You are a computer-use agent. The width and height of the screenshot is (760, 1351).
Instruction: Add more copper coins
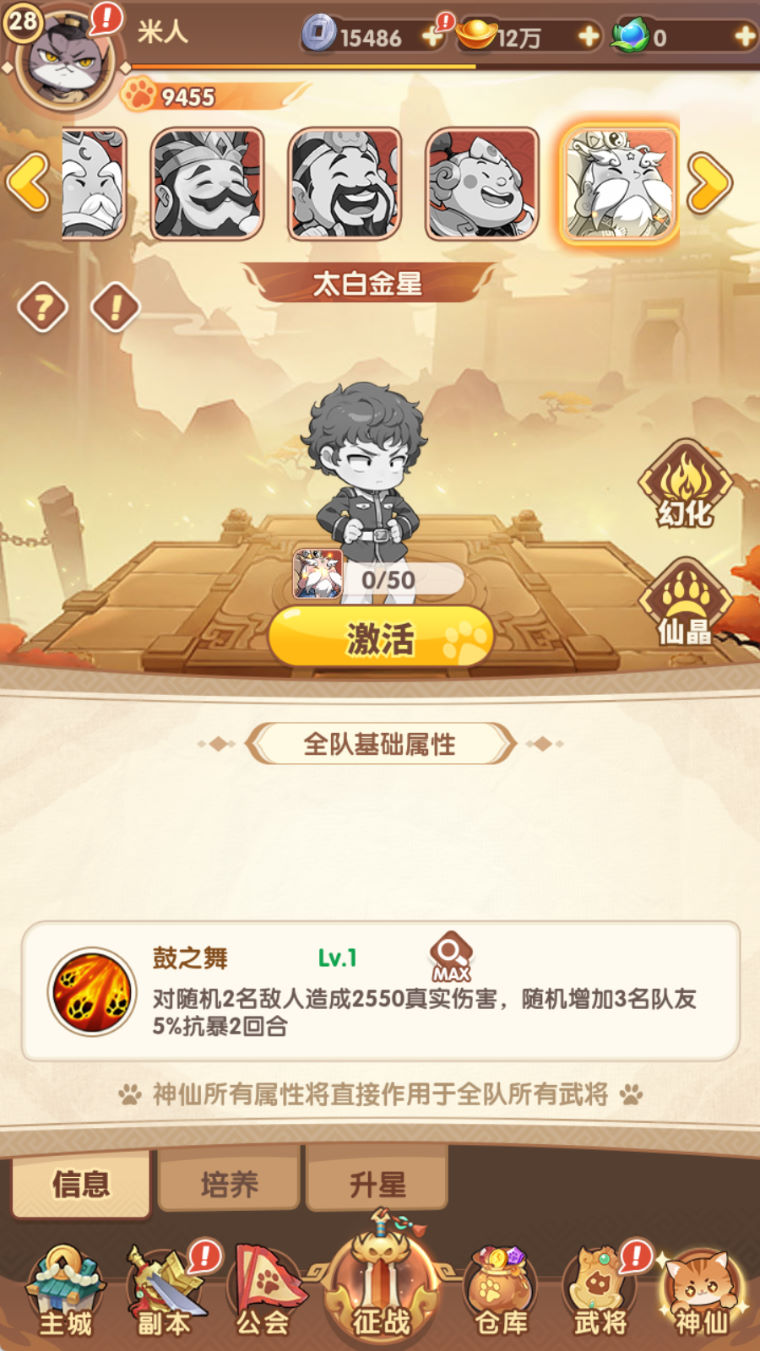(432, 38)
